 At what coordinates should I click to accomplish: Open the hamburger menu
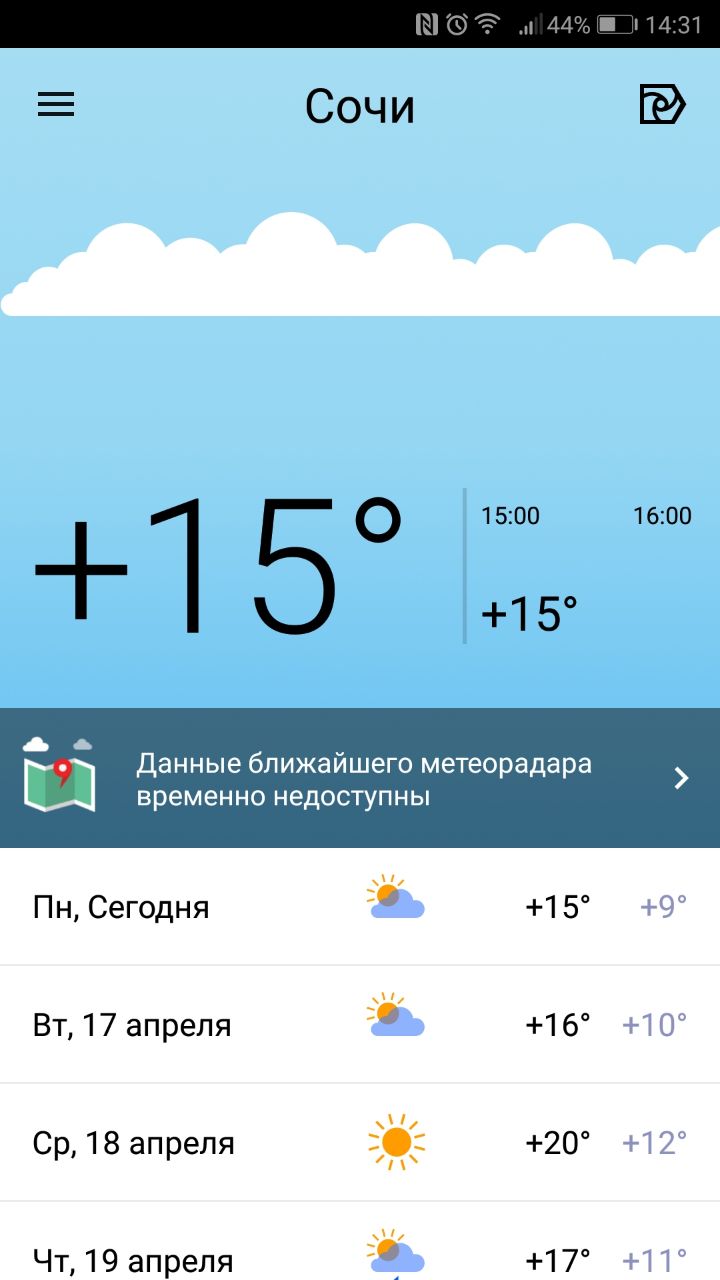point(56,105)
